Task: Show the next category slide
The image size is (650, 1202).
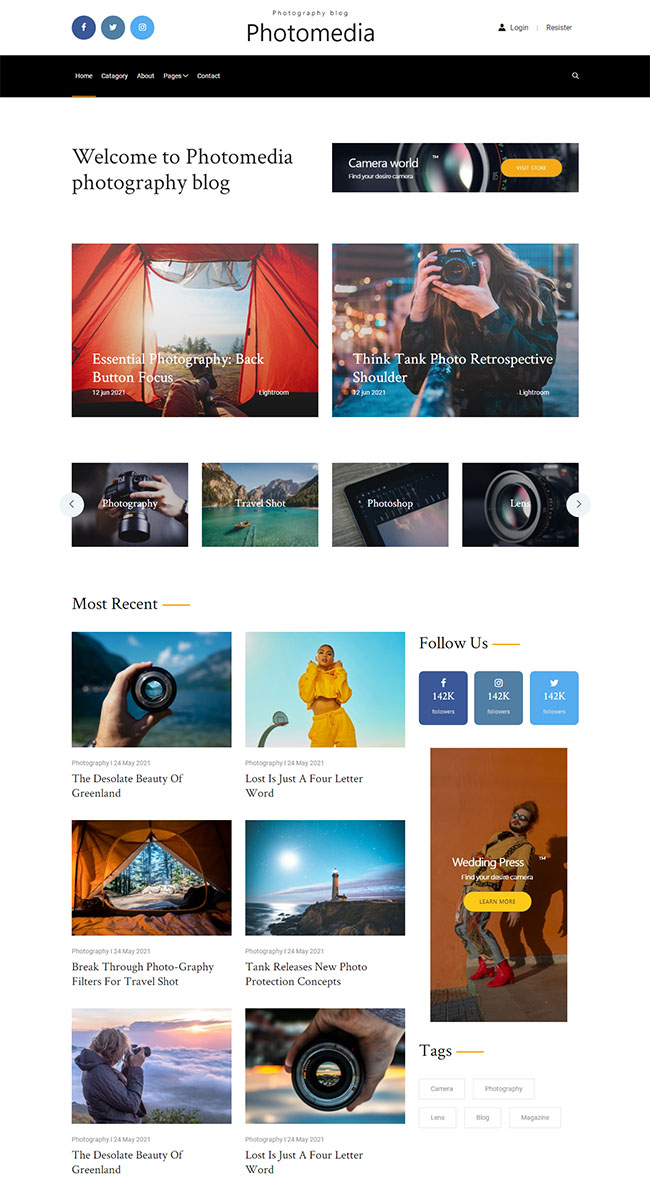Action: click(x=578, y=505)
